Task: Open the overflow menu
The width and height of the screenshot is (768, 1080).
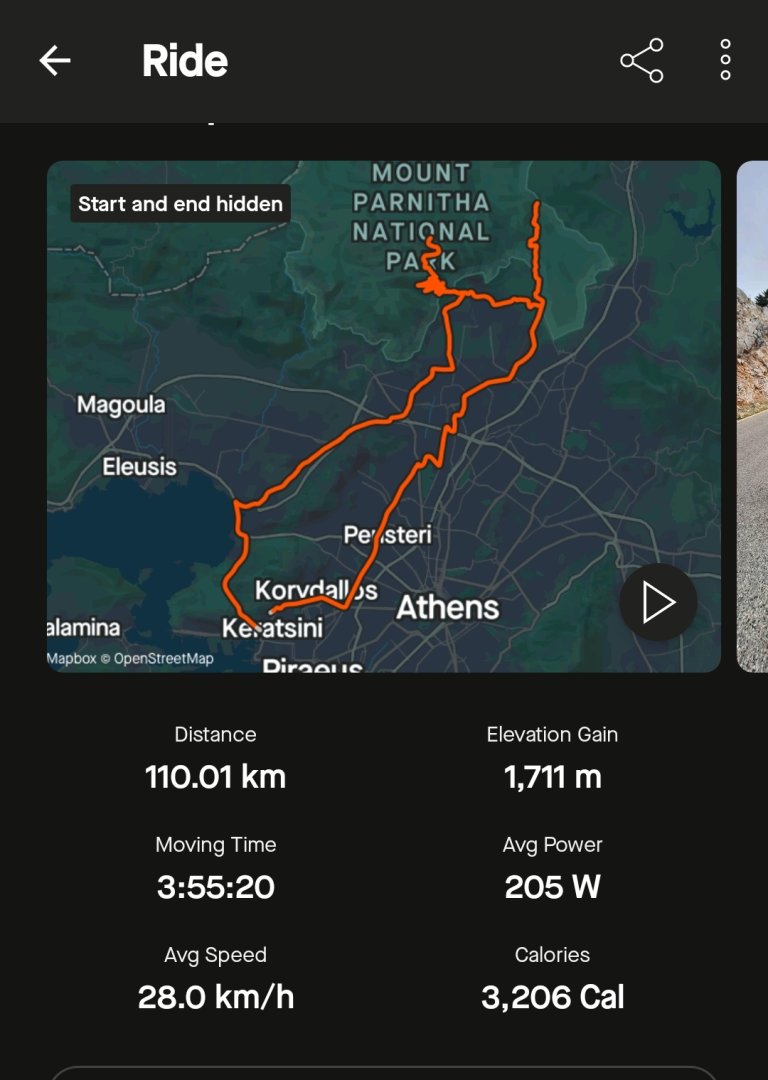Action: (725, 61)
